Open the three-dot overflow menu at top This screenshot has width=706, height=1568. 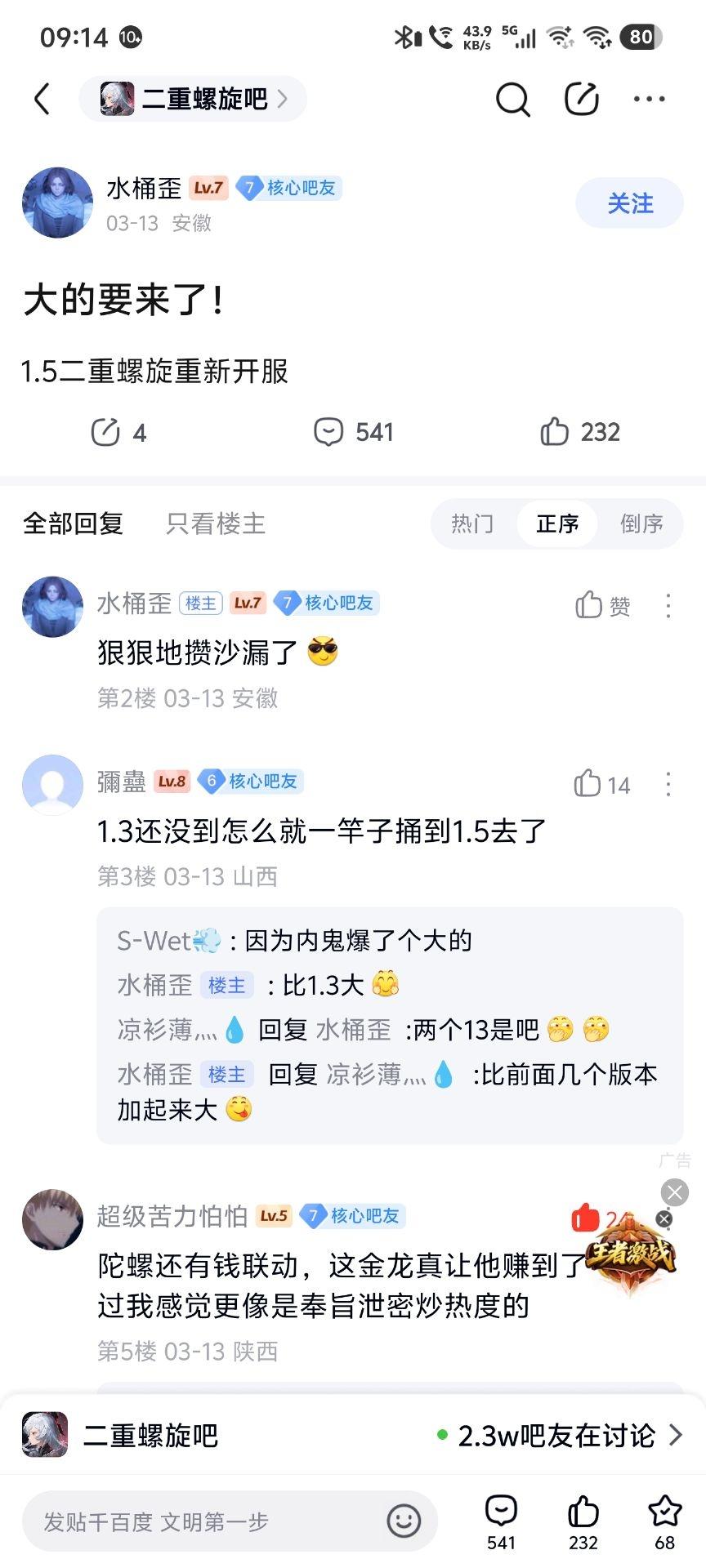[649, 100]
